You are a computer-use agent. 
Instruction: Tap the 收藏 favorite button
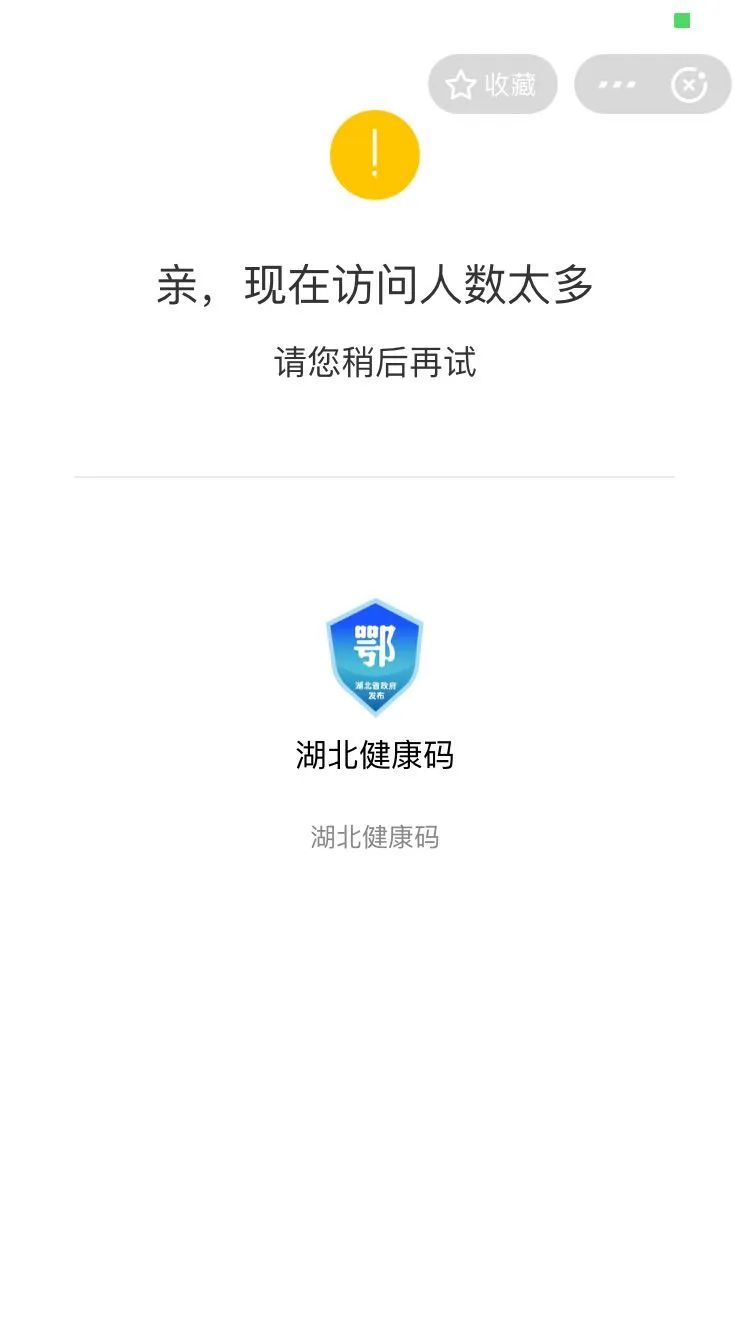492,85
